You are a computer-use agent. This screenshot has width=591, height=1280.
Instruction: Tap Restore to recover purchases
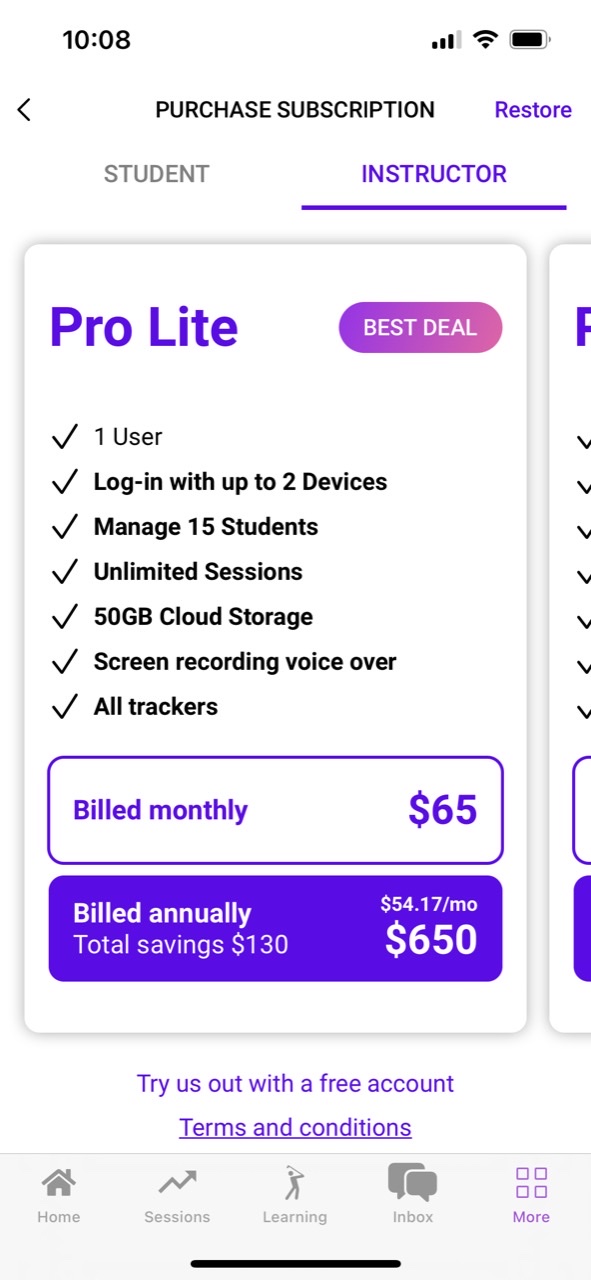click(x=533, y=110)
